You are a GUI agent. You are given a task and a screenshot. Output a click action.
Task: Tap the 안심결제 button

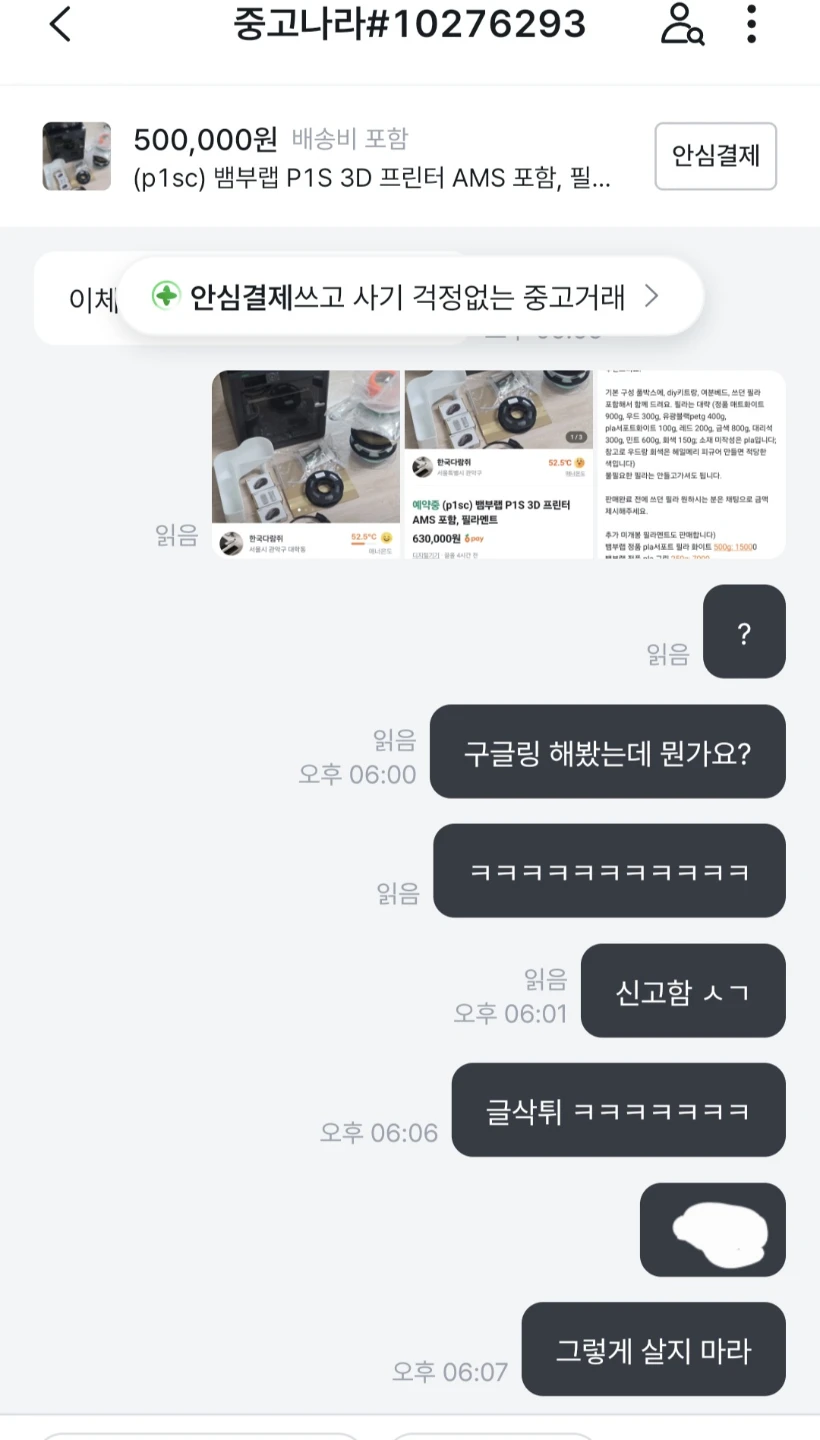pos(716,156)
